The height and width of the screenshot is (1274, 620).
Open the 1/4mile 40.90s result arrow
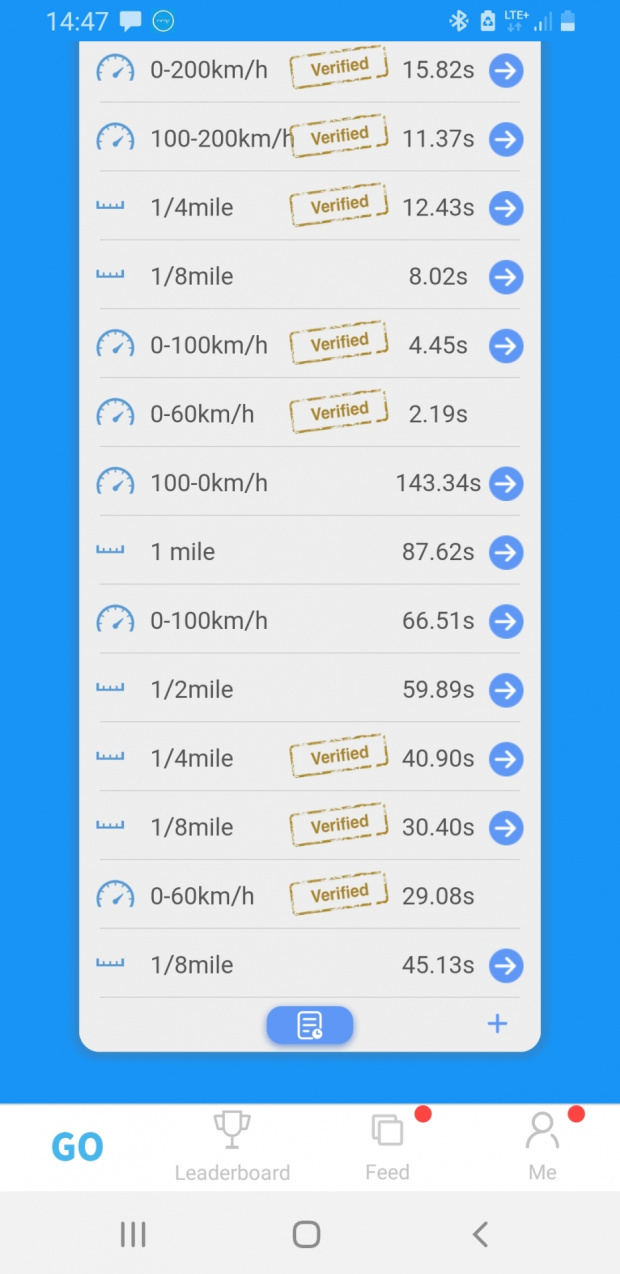(x=506, y=759)
